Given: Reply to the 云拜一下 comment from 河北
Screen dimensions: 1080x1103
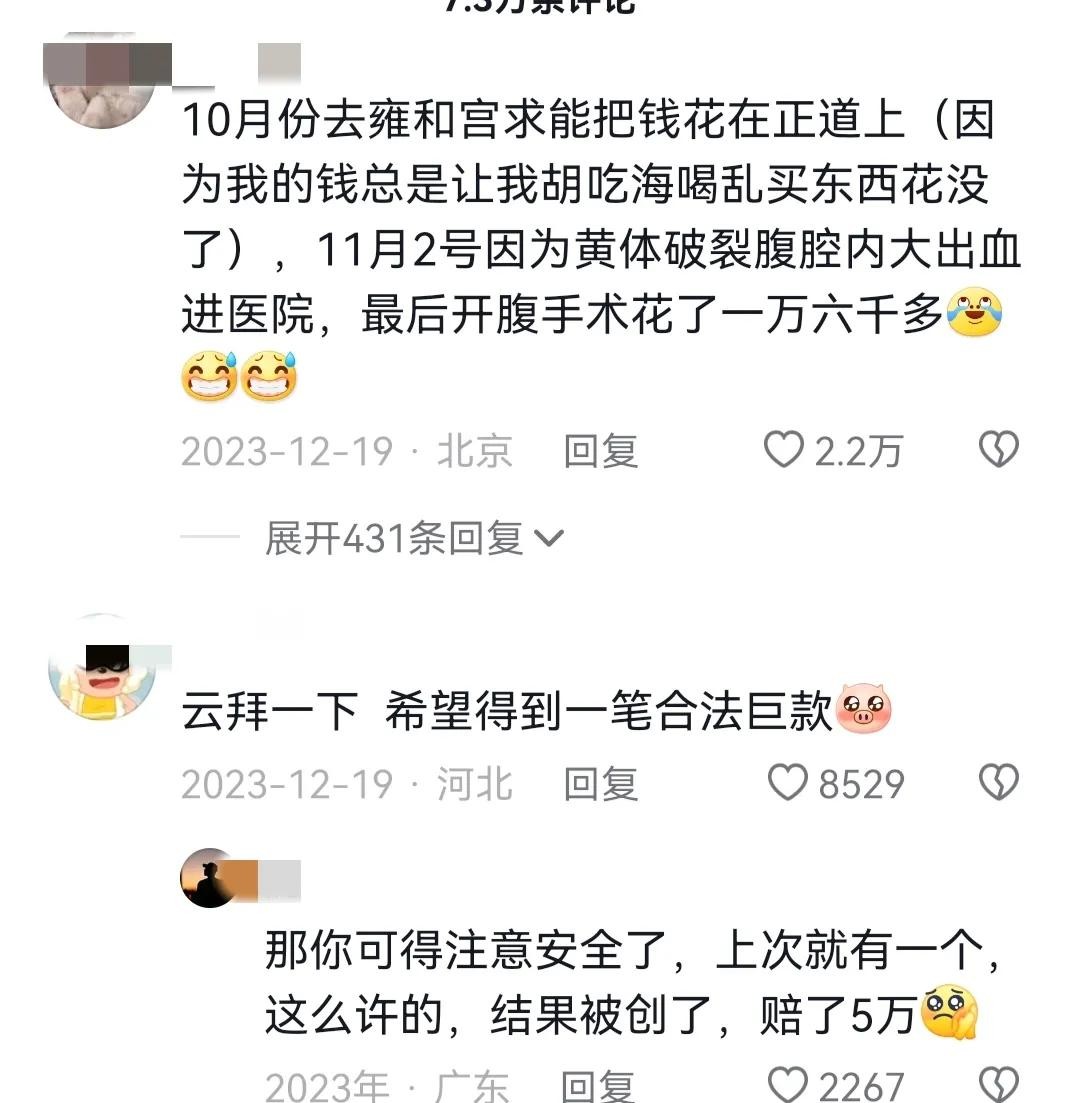Looking at the screenshot, I should click(600, 784).
